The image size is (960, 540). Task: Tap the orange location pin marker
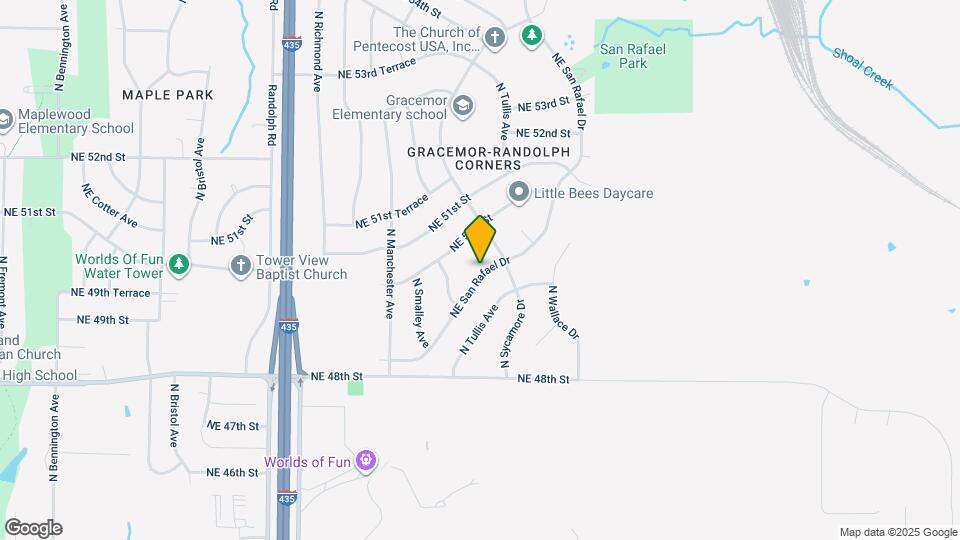coord(481,239)
